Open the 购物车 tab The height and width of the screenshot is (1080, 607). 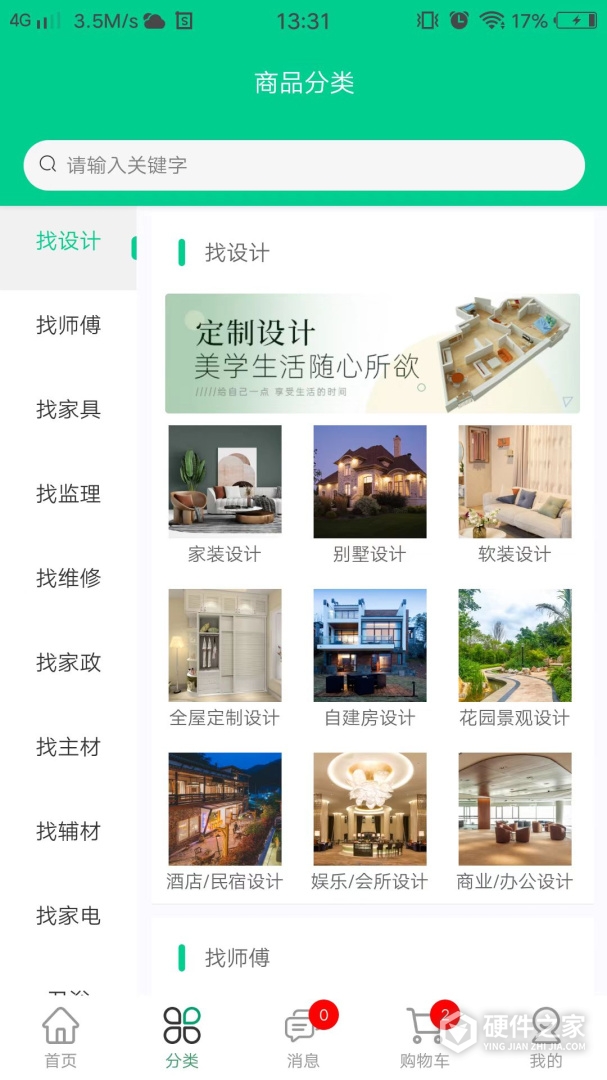point(424,1038)
